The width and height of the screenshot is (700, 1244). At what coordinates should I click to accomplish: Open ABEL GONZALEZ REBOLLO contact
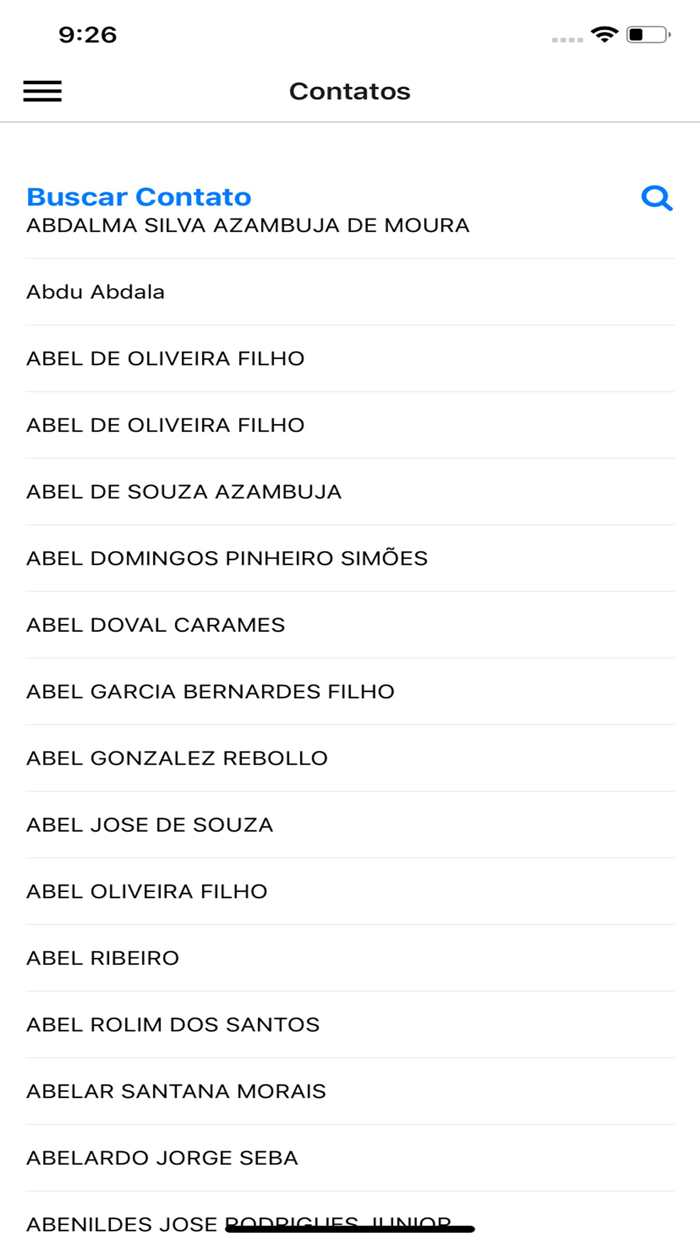coord(177,758)
